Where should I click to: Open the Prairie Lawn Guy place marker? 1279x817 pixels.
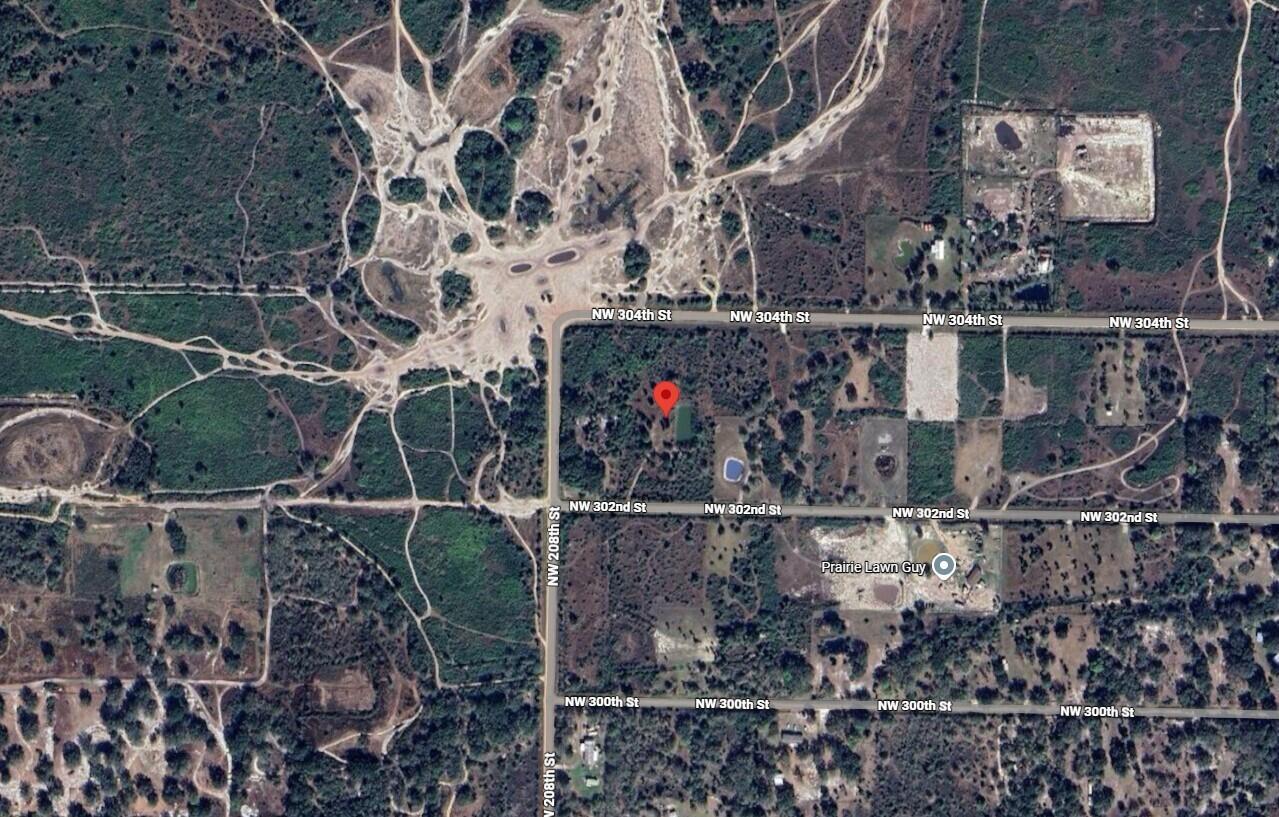point(942,567)
